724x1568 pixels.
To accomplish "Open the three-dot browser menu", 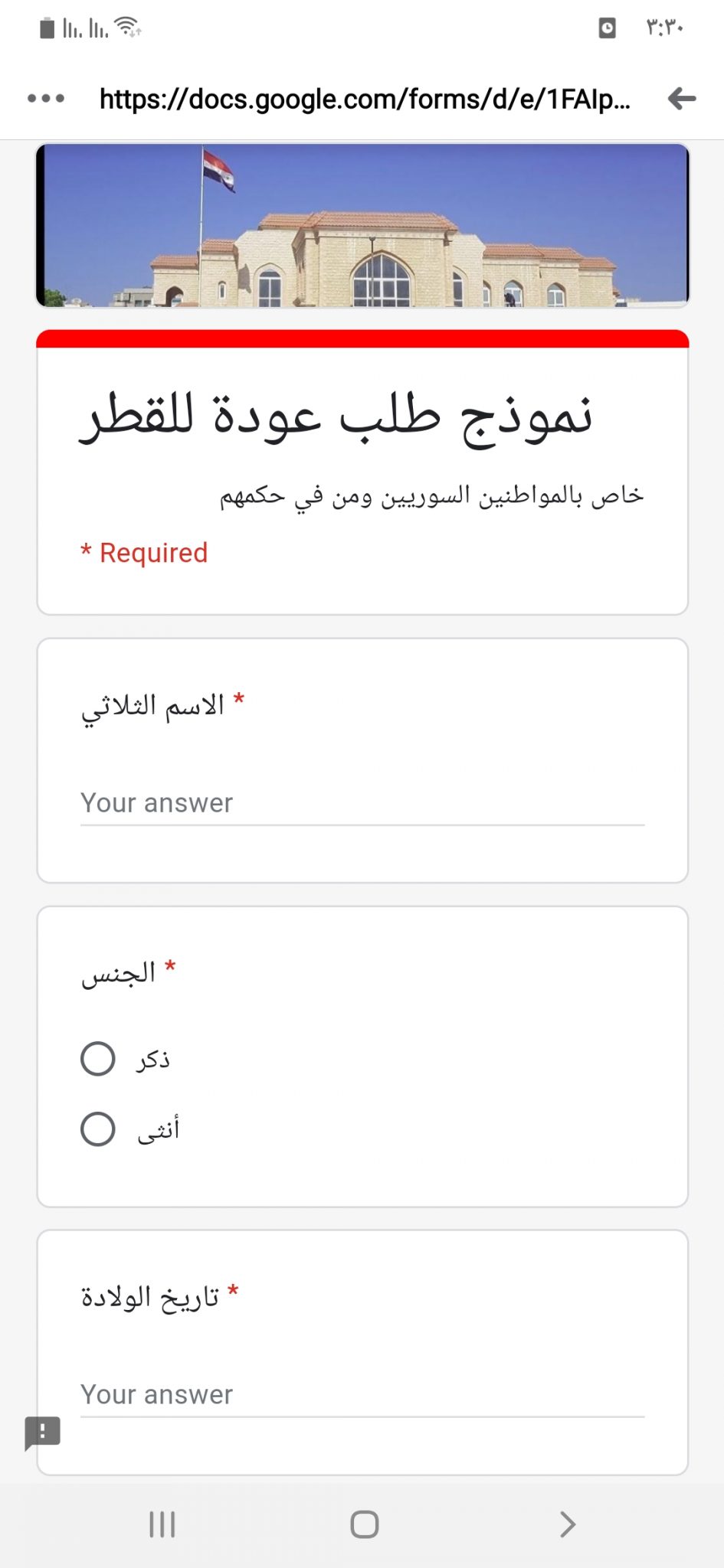I will [x=46, y=99].
